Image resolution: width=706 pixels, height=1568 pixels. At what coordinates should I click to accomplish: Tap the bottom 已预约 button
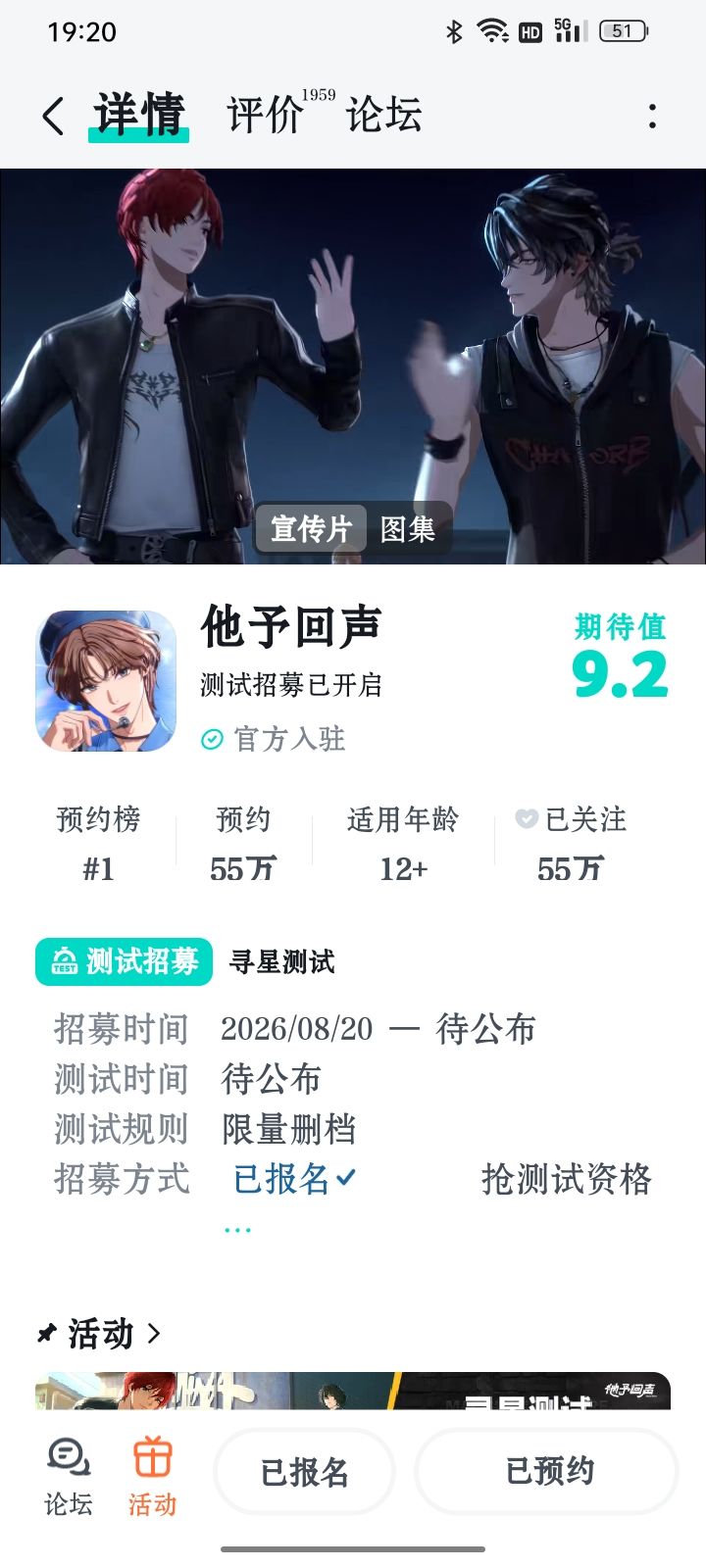(x=548, y=1471)
